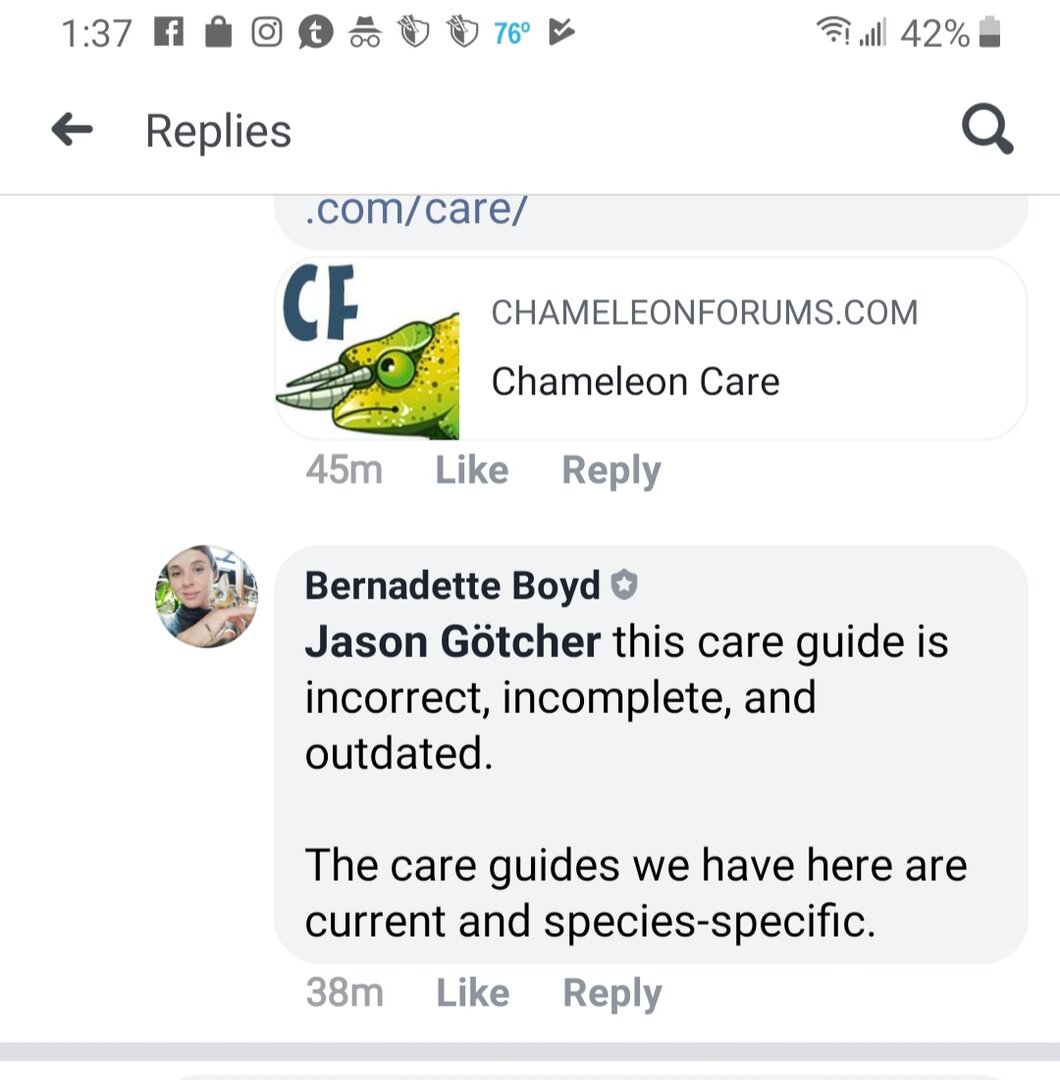This screenshot has height=1080, width=1060.
Task: Like the comment posted 45m ago
Action: 472,469
